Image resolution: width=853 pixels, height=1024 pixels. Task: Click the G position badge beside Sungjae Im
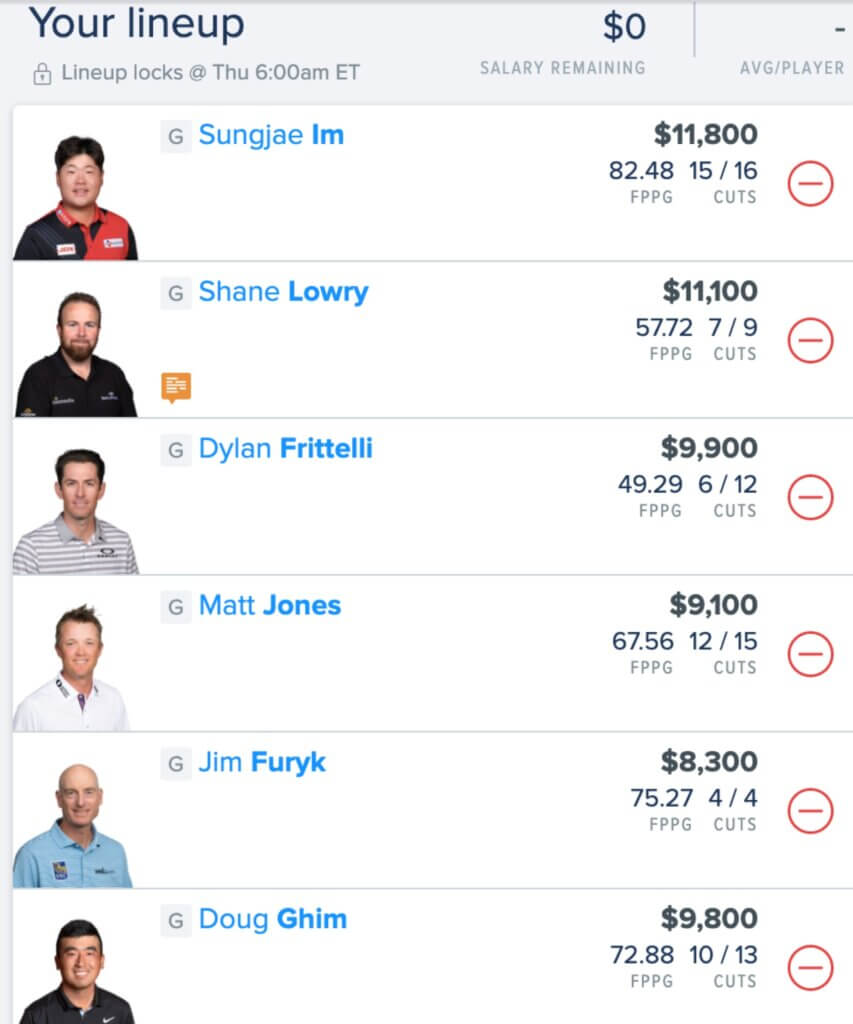175,135
